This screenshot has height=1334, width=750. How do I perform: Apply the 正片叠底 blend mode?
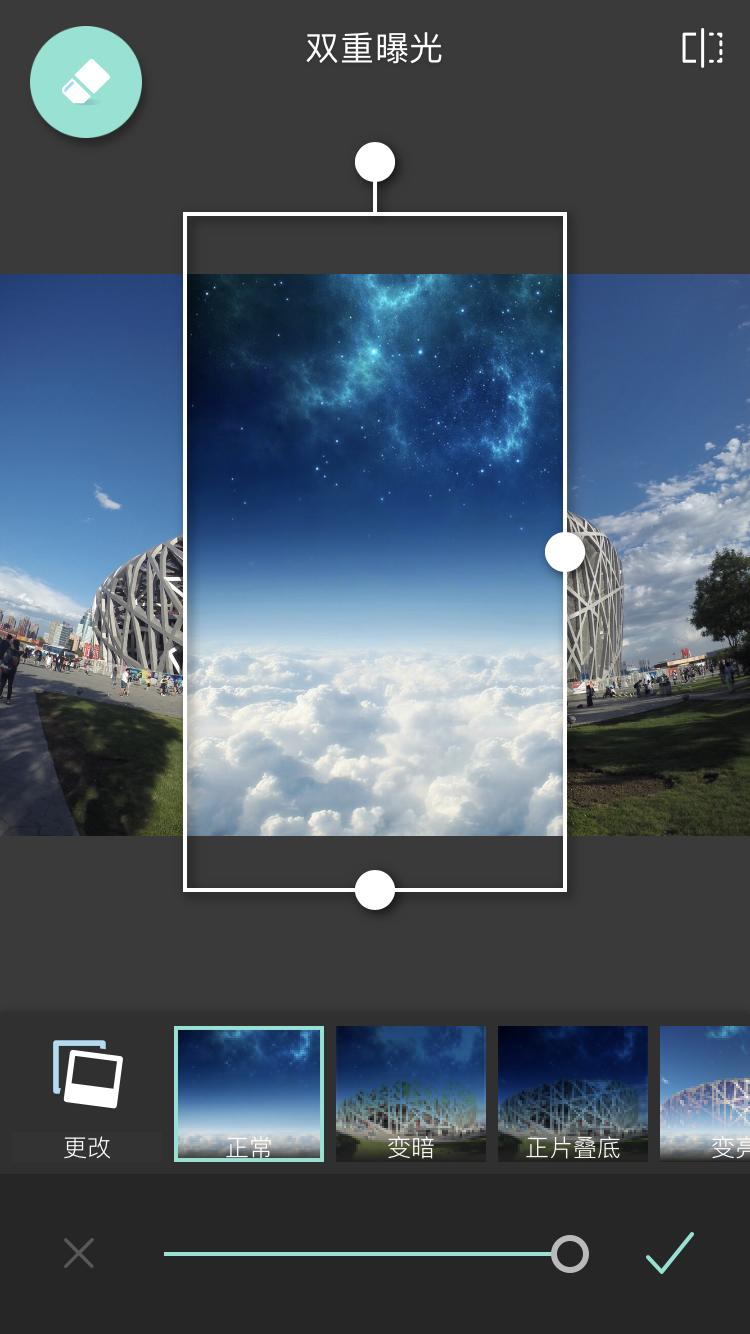(x=572, y=1093)
